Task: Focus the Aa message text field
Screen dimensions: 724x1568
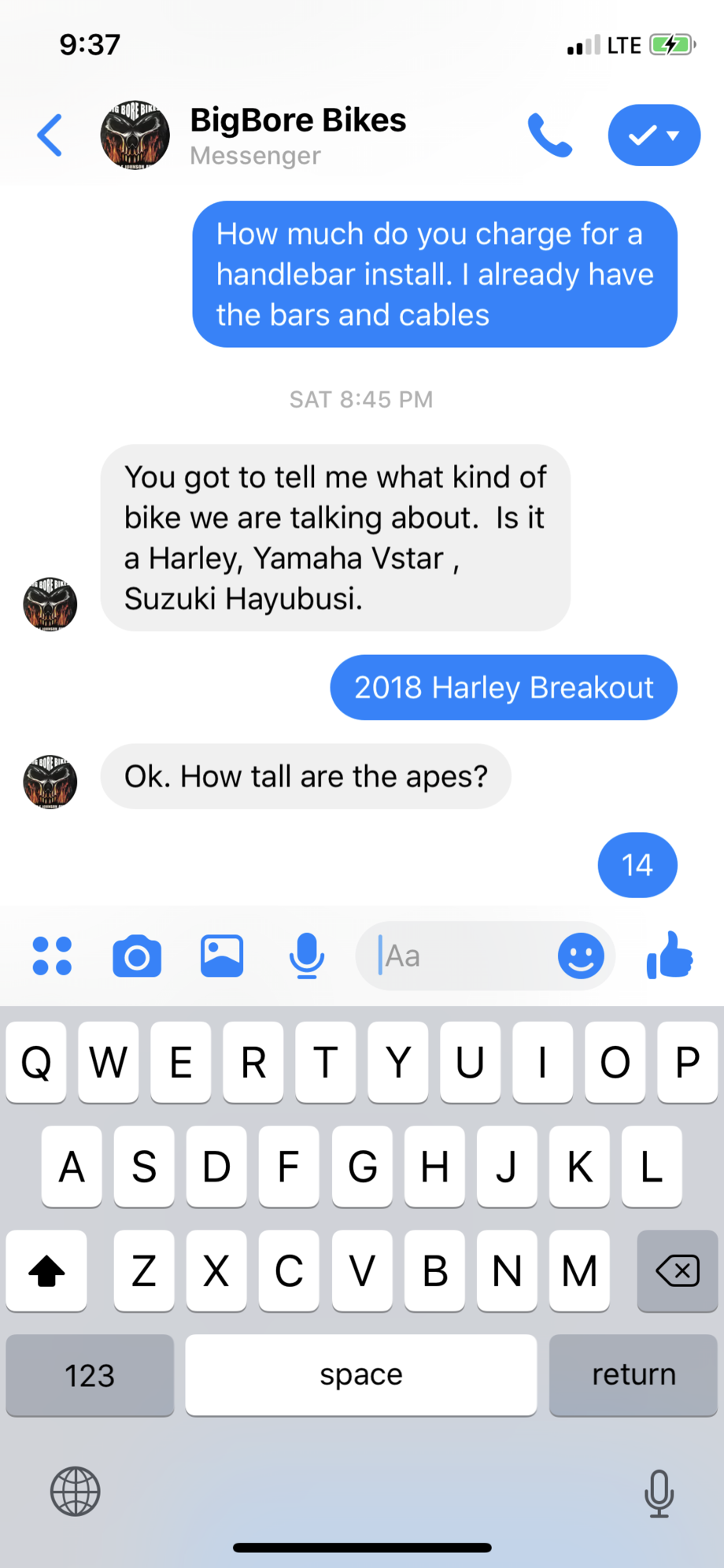Action: pyautogui.click(x=460, y=956)
